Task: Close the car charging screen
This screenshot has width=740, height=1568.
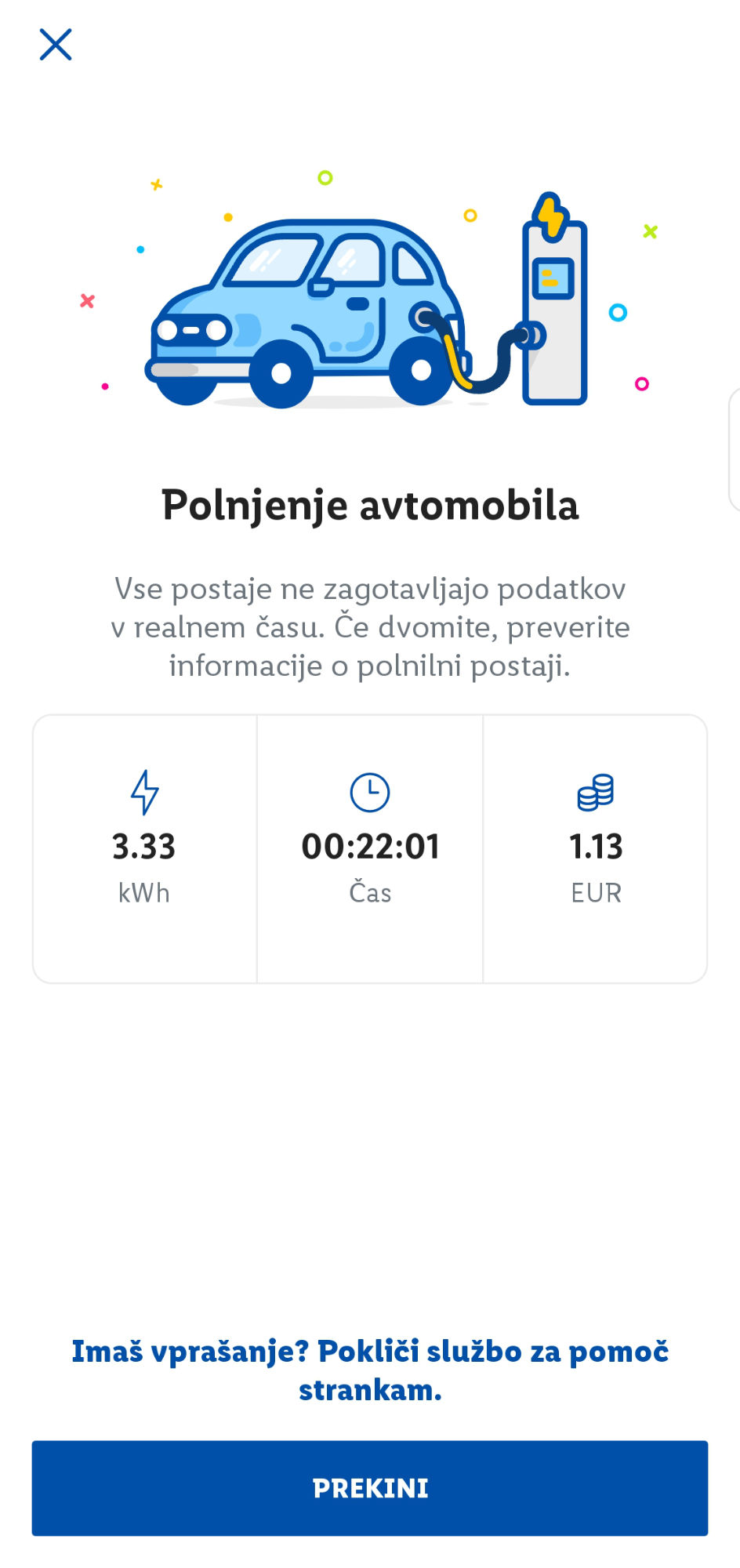Action: 56,45
